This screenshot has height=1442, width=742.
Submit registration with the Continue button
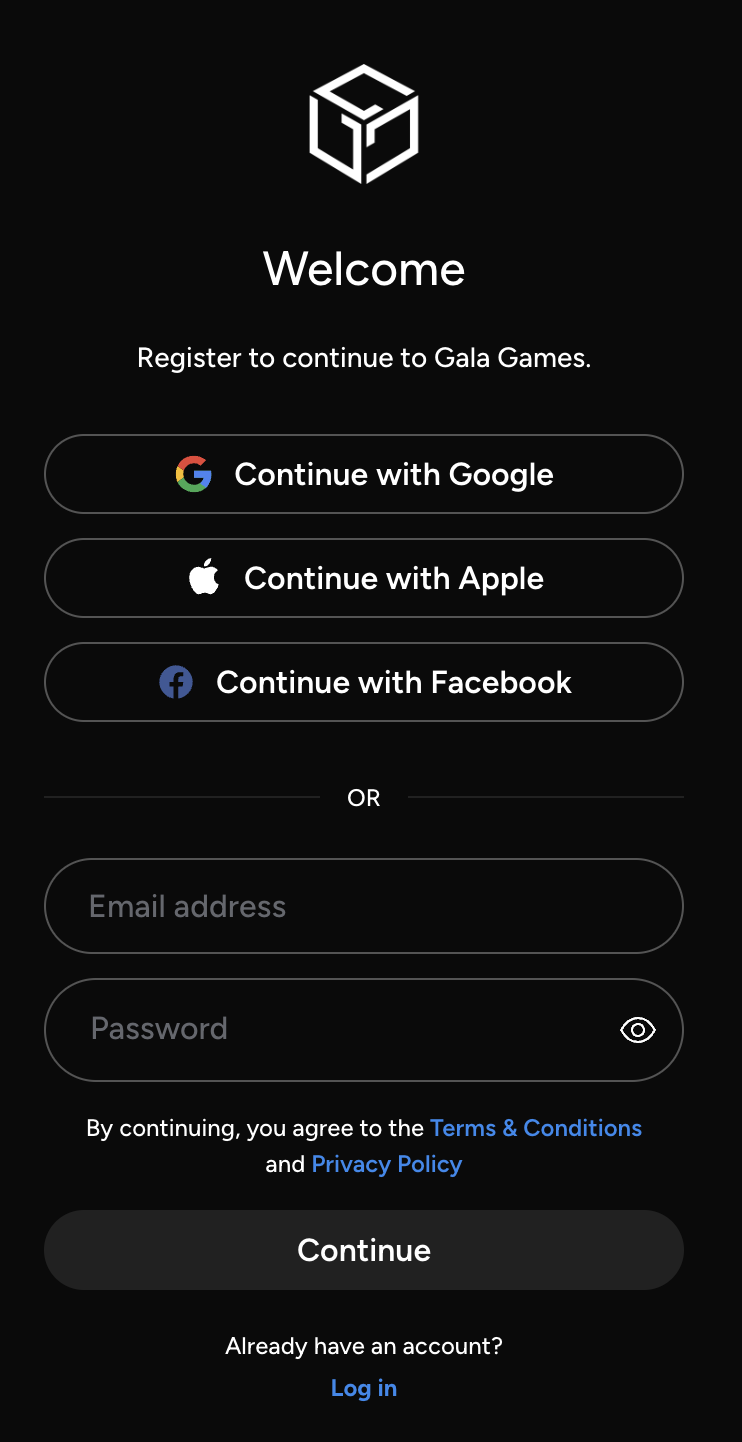tap(364, 1250)
